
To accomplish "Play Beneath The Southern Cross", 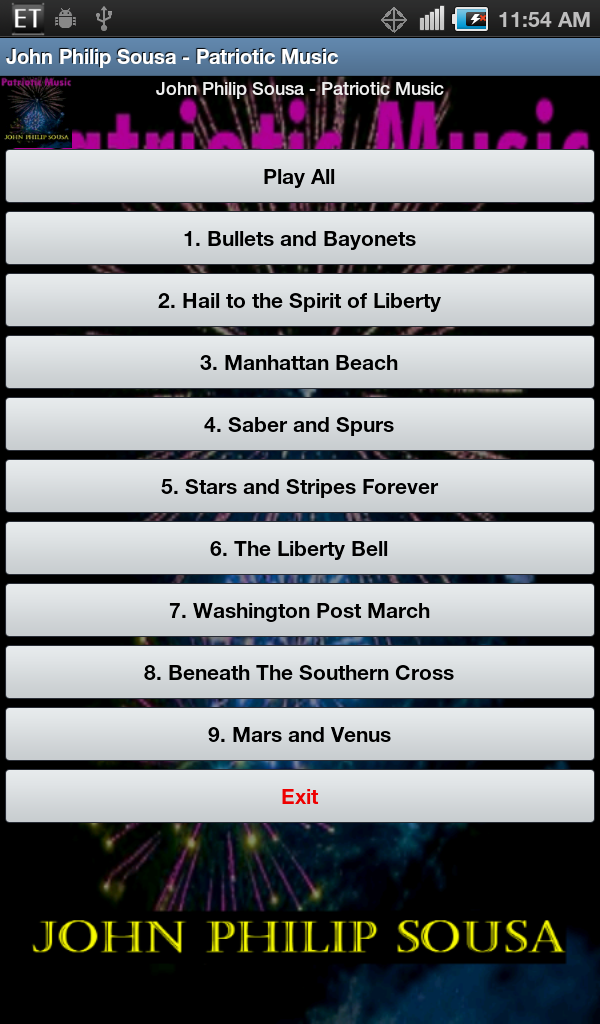I will pyautogui.click(x=300, y=673).
